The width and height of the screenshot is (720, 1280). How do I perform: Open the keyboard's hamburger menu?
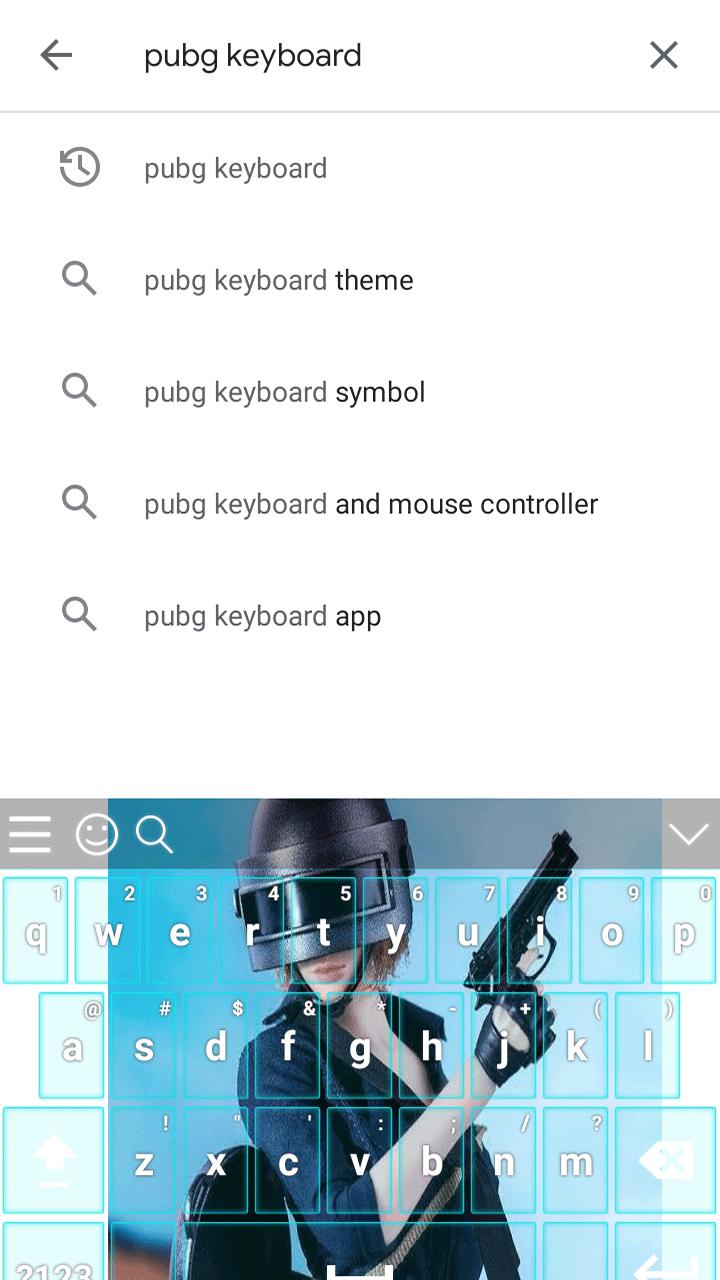(x=30, y=834)
